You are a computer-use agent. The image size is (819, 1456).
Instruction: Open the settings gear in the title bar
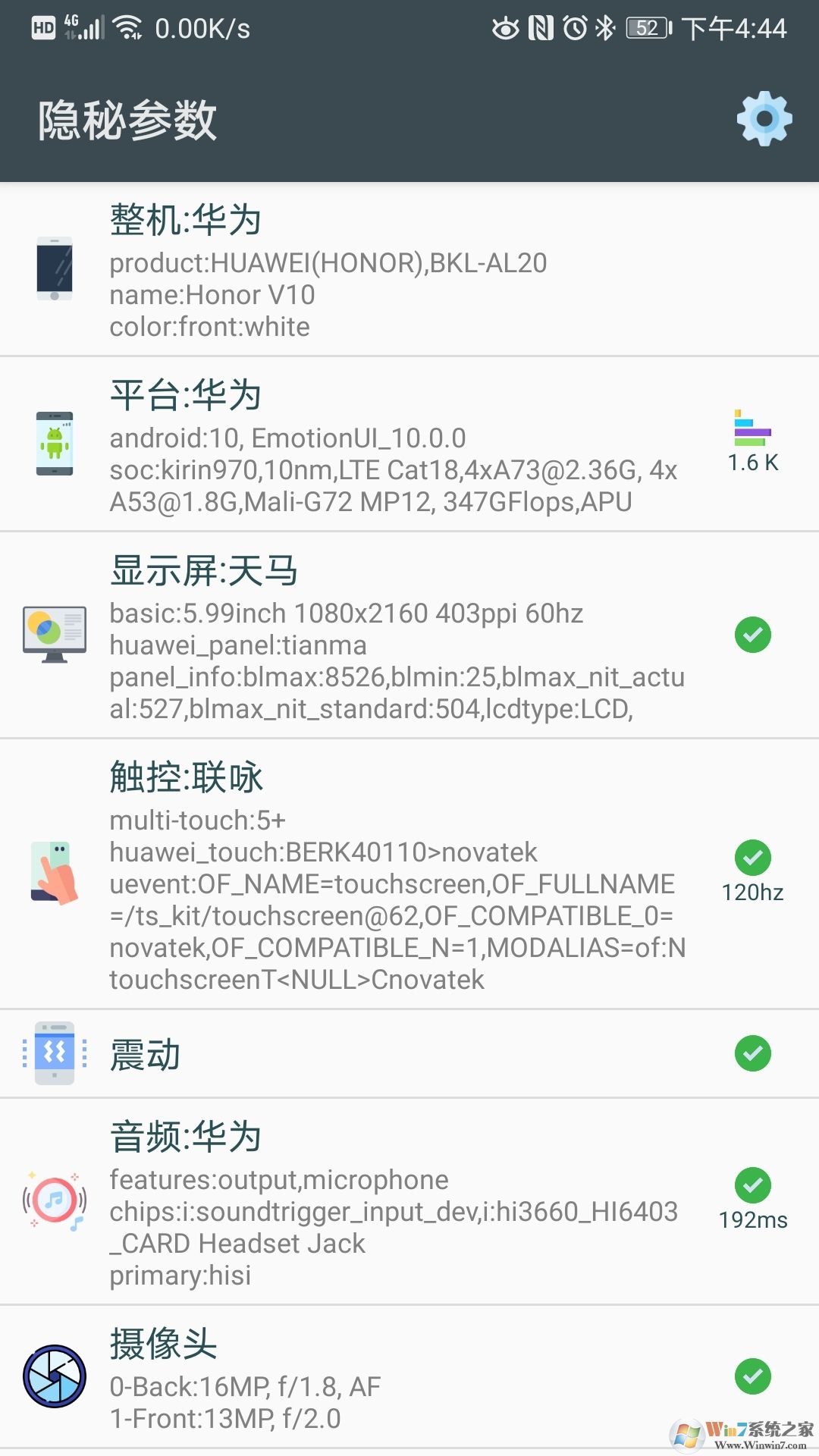[x=764, y=120]
